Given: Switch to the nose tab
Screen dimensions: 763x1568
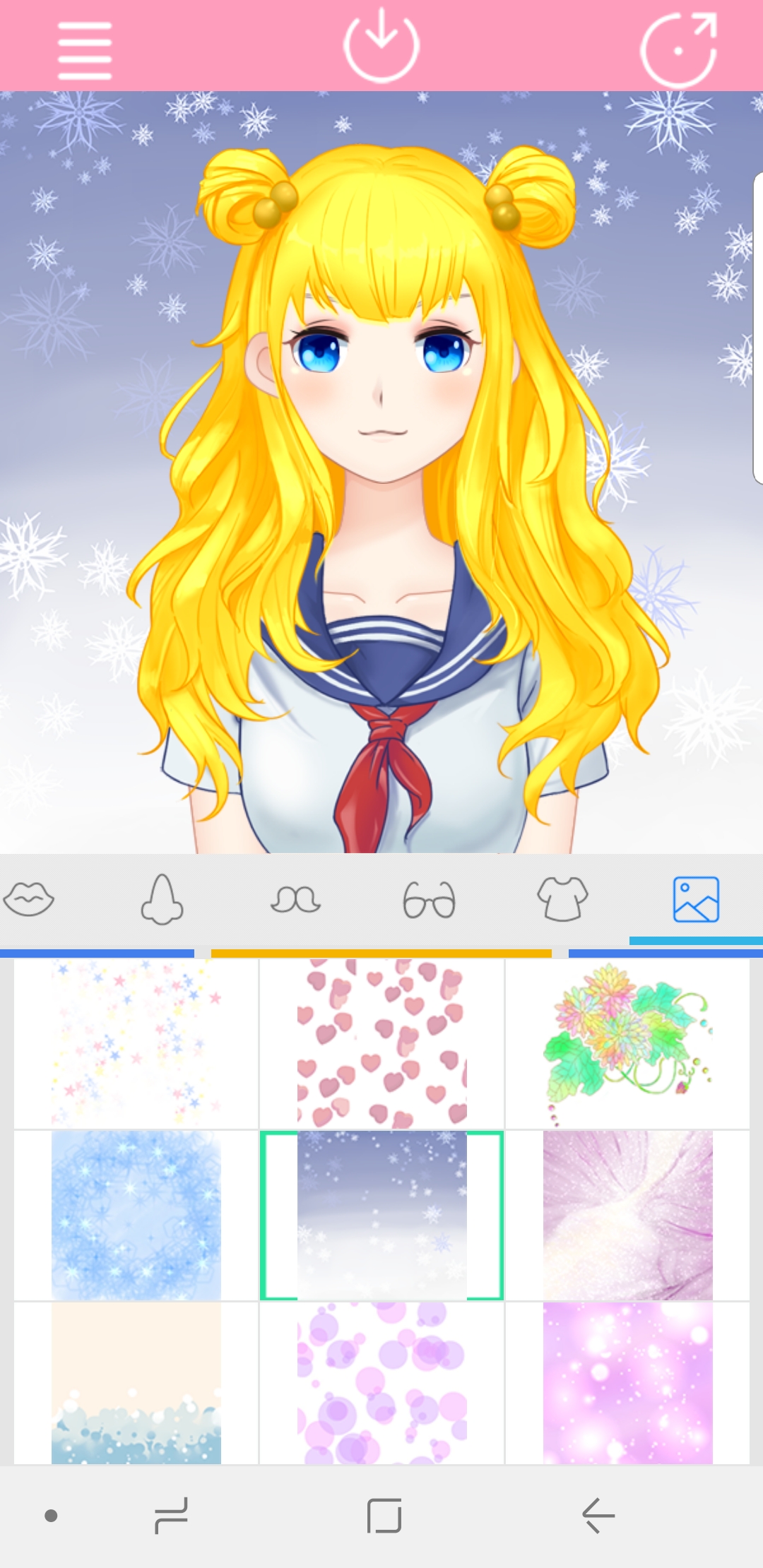Looking at the screenshot, I should pos(162,899).
